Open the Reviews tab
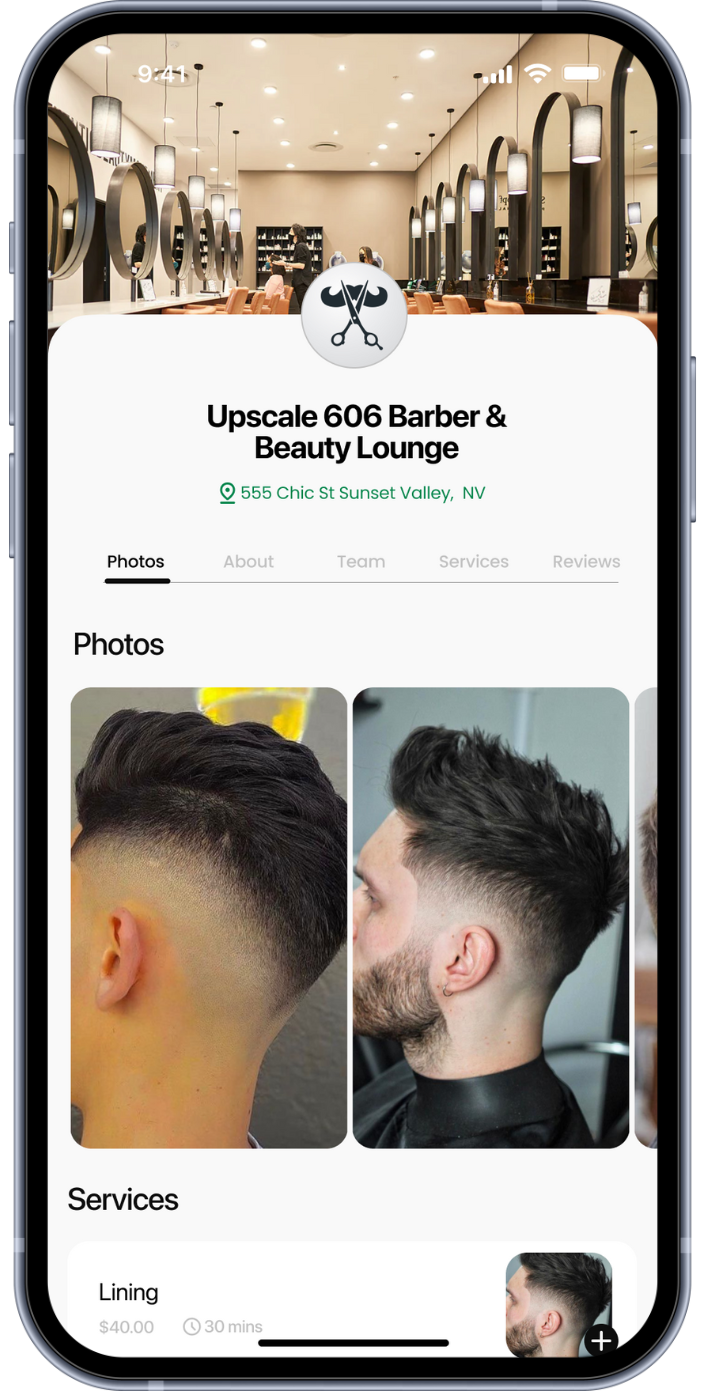Image resolution: width=706 pixels, height=1391 pixels. tap(586, 562)
